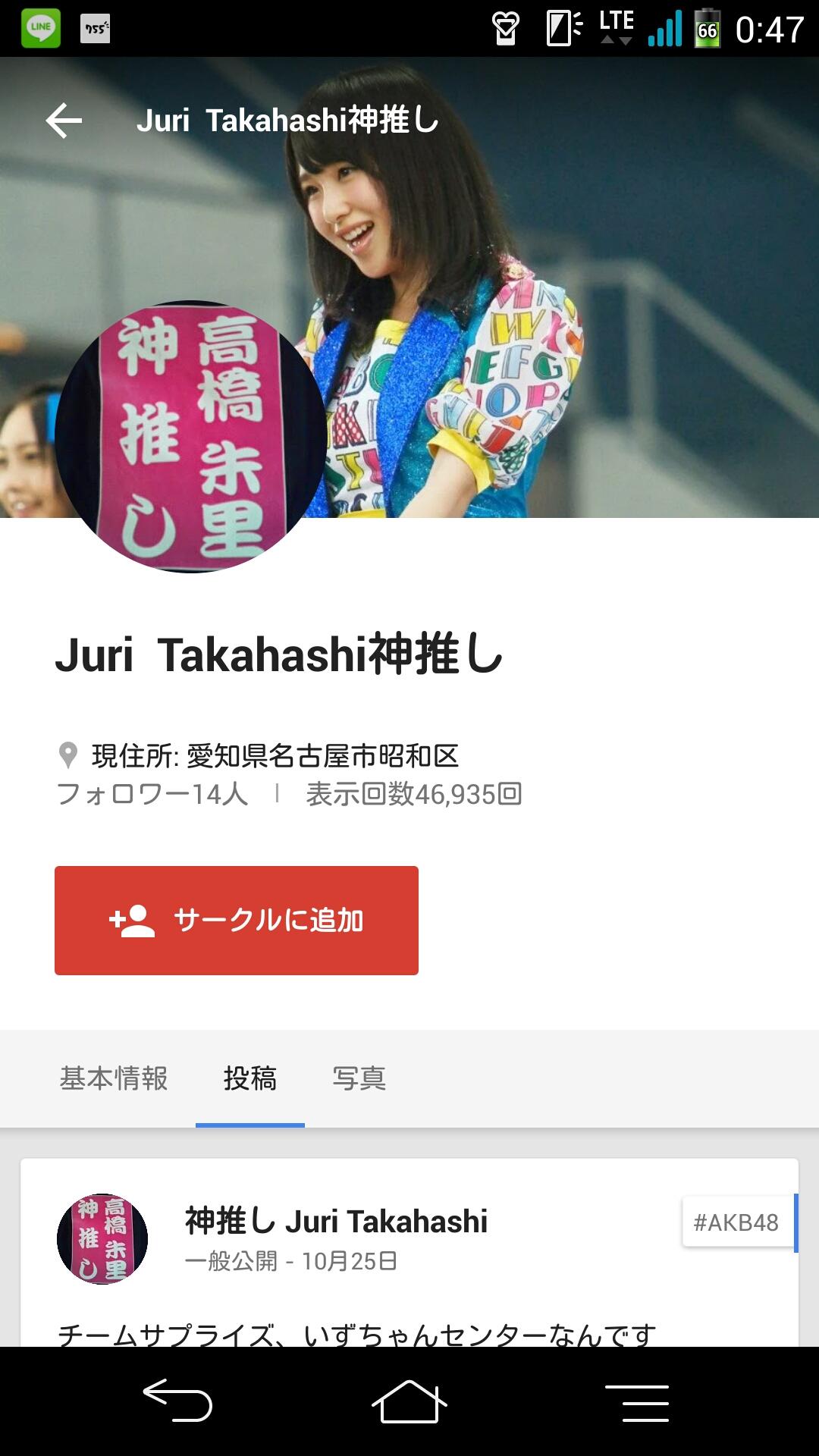Image resolution: width=819 pixels, height=1456 pixels.
Task: Tap the system home button
Action: pyautogui.click(x=409, y=1401)
